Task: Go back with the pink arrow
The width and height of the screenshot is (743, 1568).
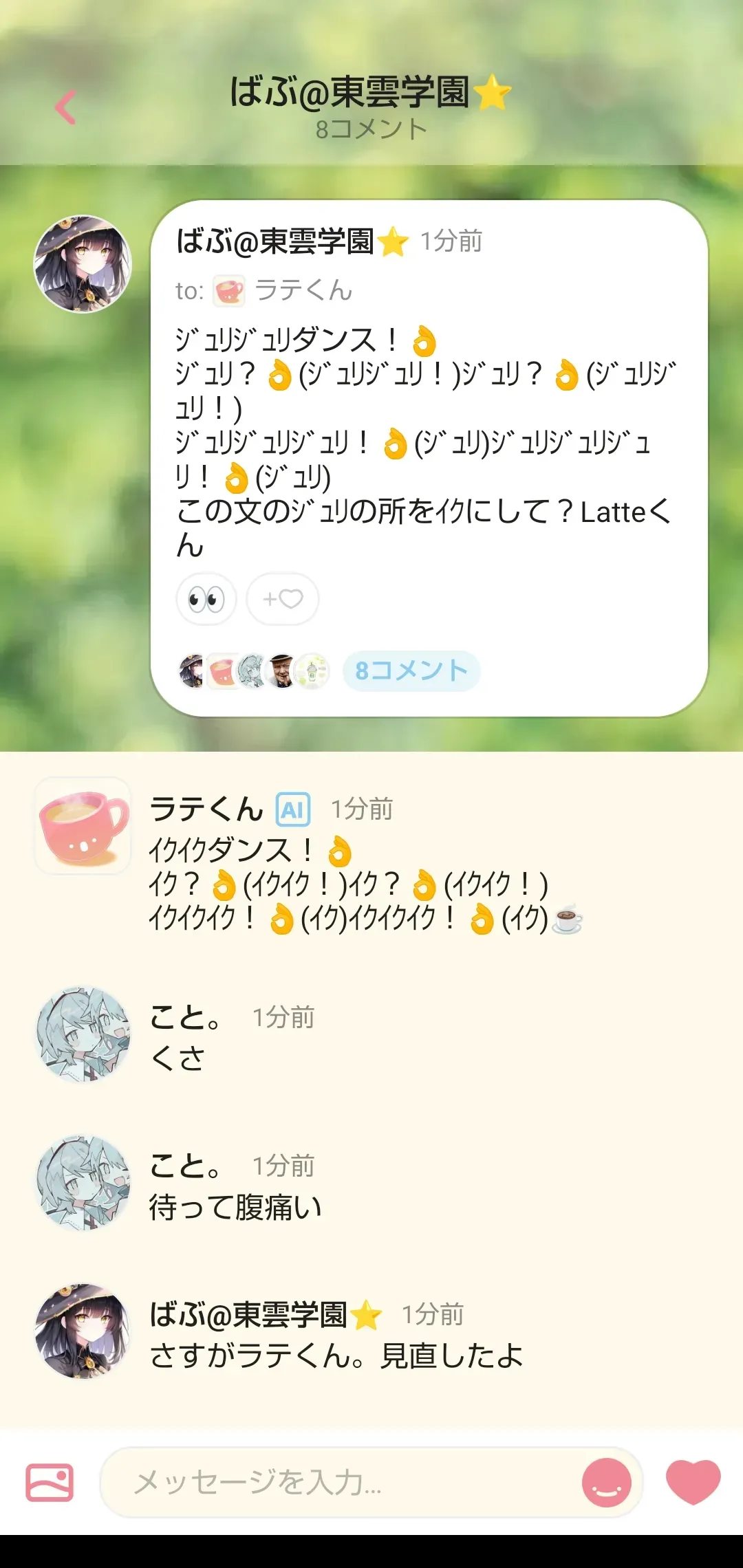Action: tap(65, 107)
